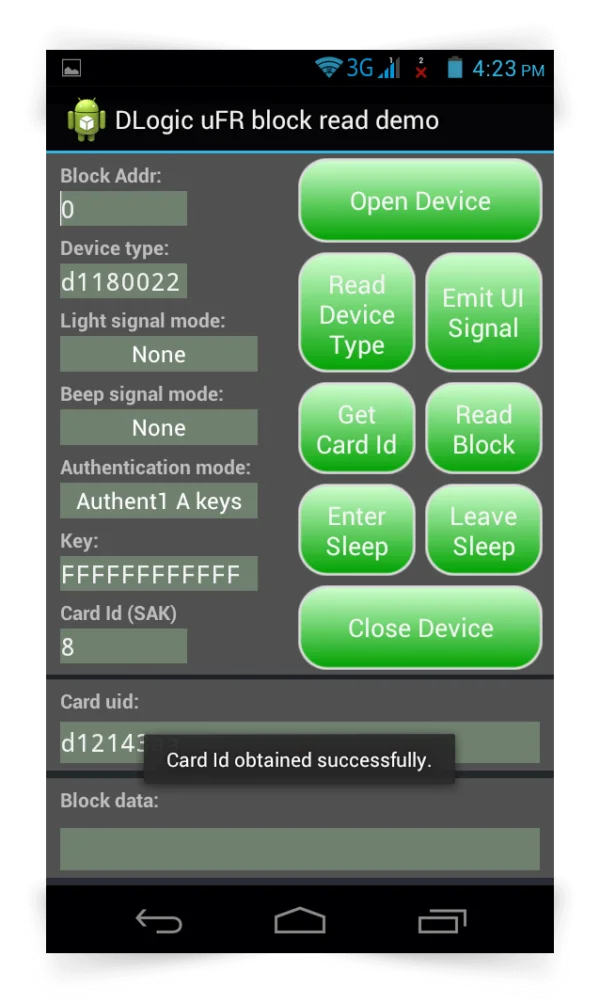Open the Beep signal mode dropdown
The image size is (600, 1003).
coord(159,427)
